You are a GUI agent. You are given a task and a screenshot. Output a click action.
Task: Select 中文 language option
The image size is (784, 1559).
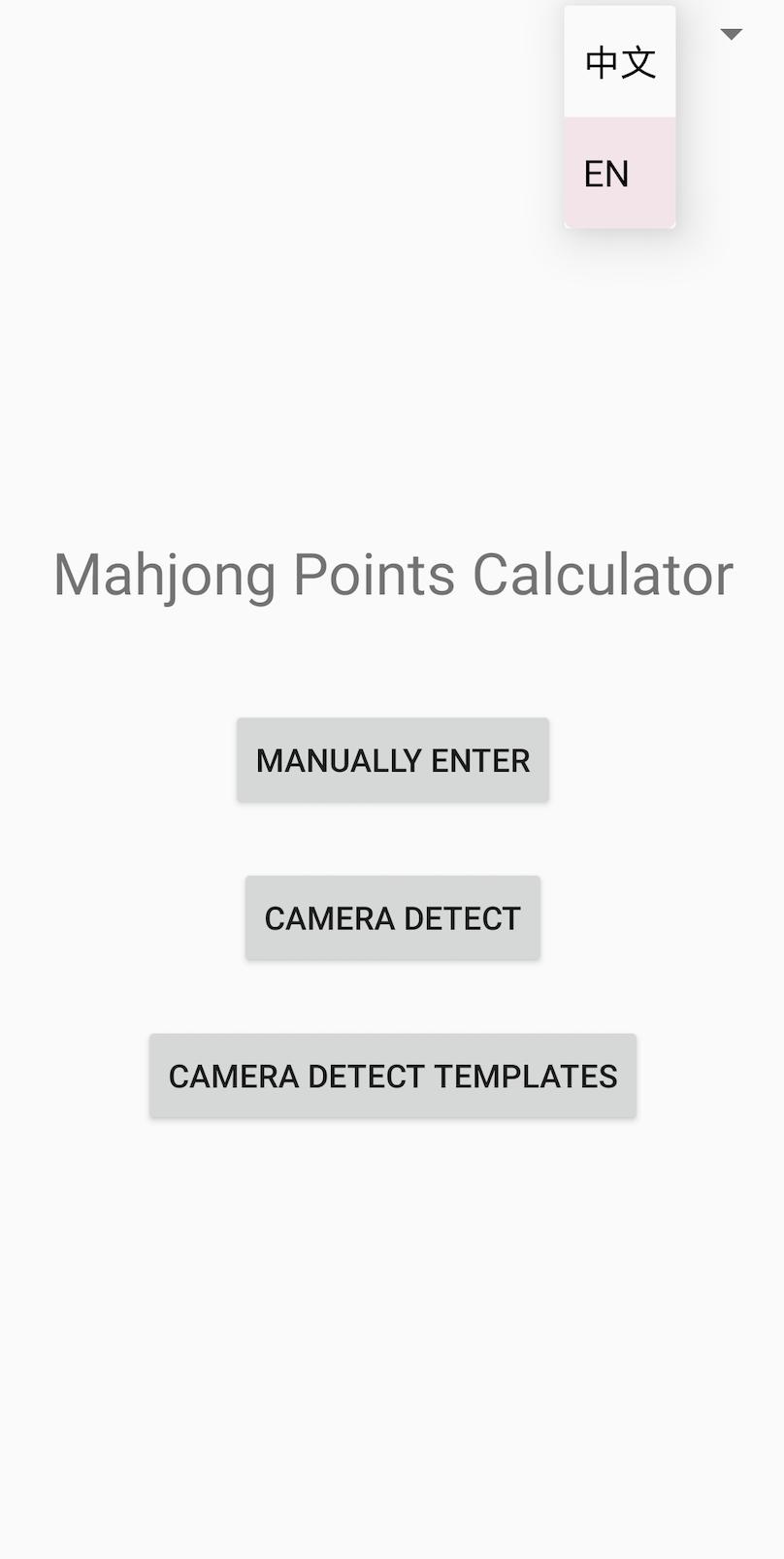(x=620, y=62)
